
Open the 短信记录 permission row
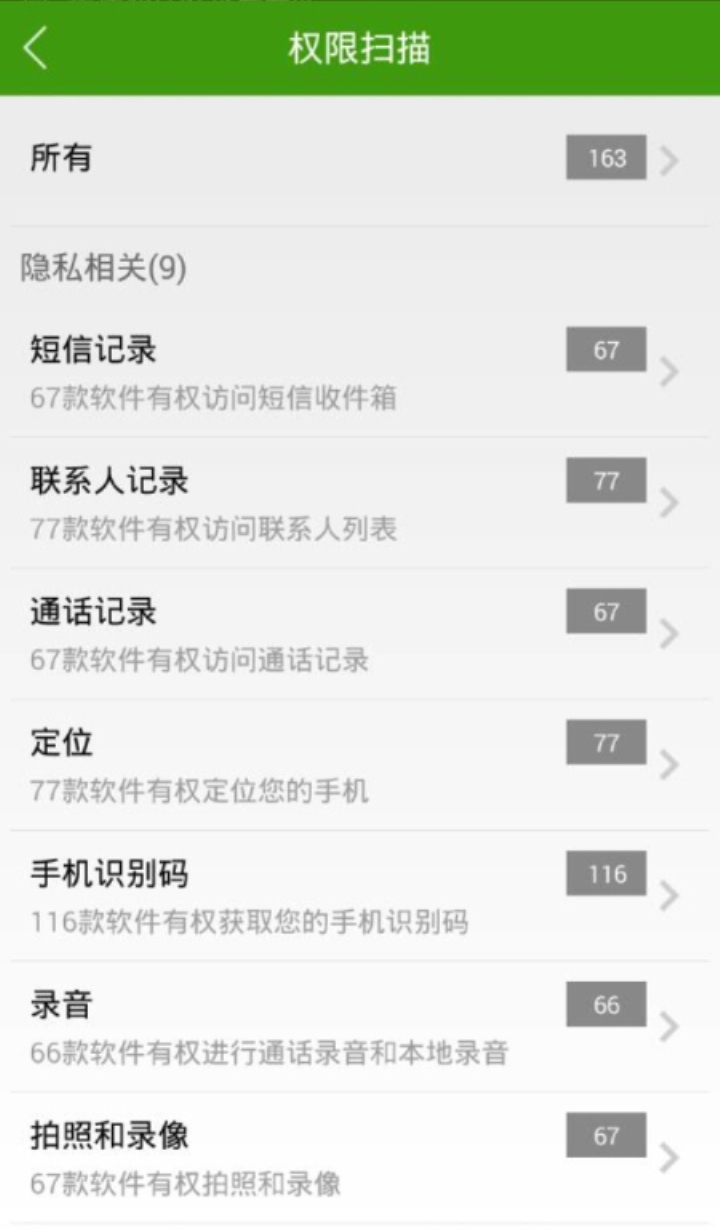pos(360,372)
